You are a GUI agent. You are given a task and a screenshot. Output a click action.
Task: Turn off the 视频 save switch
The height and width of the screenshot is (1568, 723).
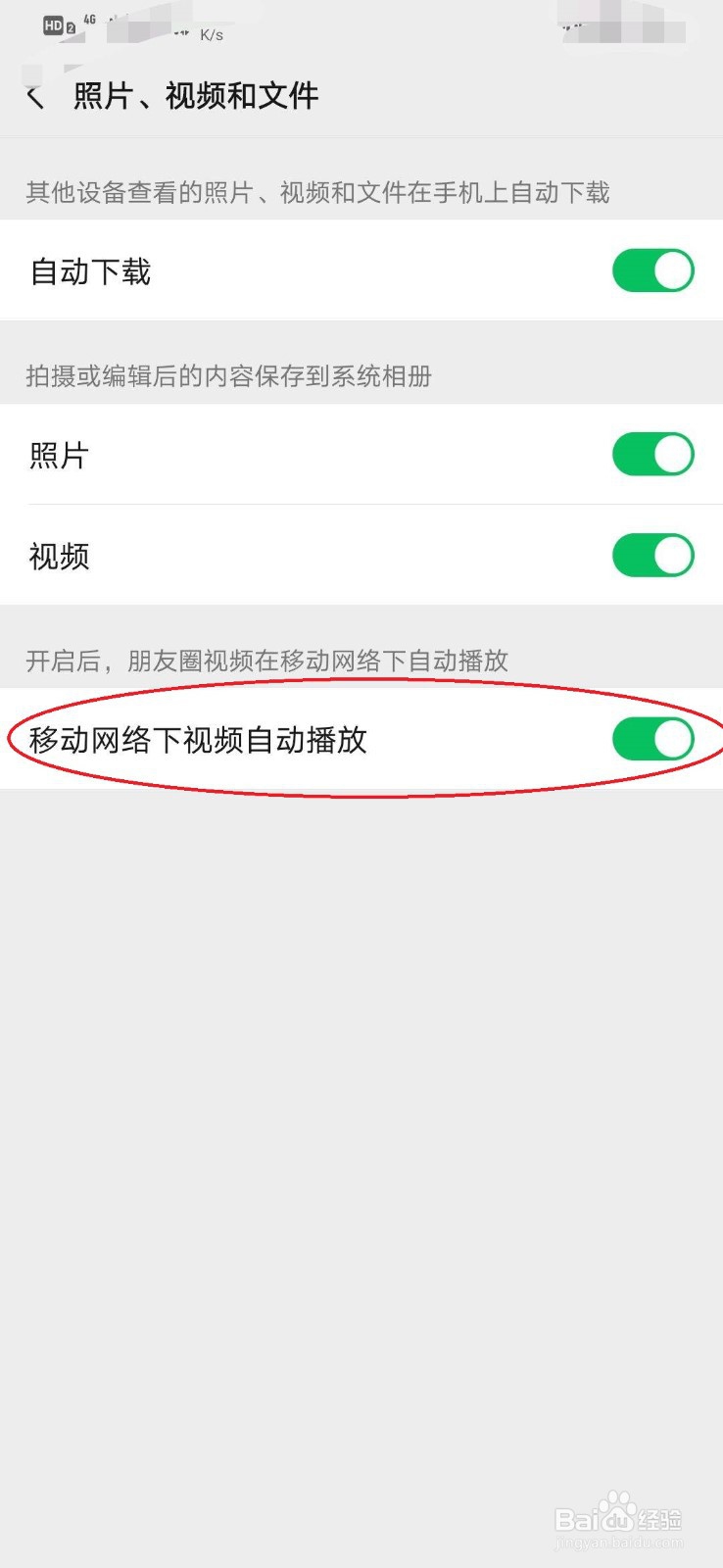tap(652, 555)
